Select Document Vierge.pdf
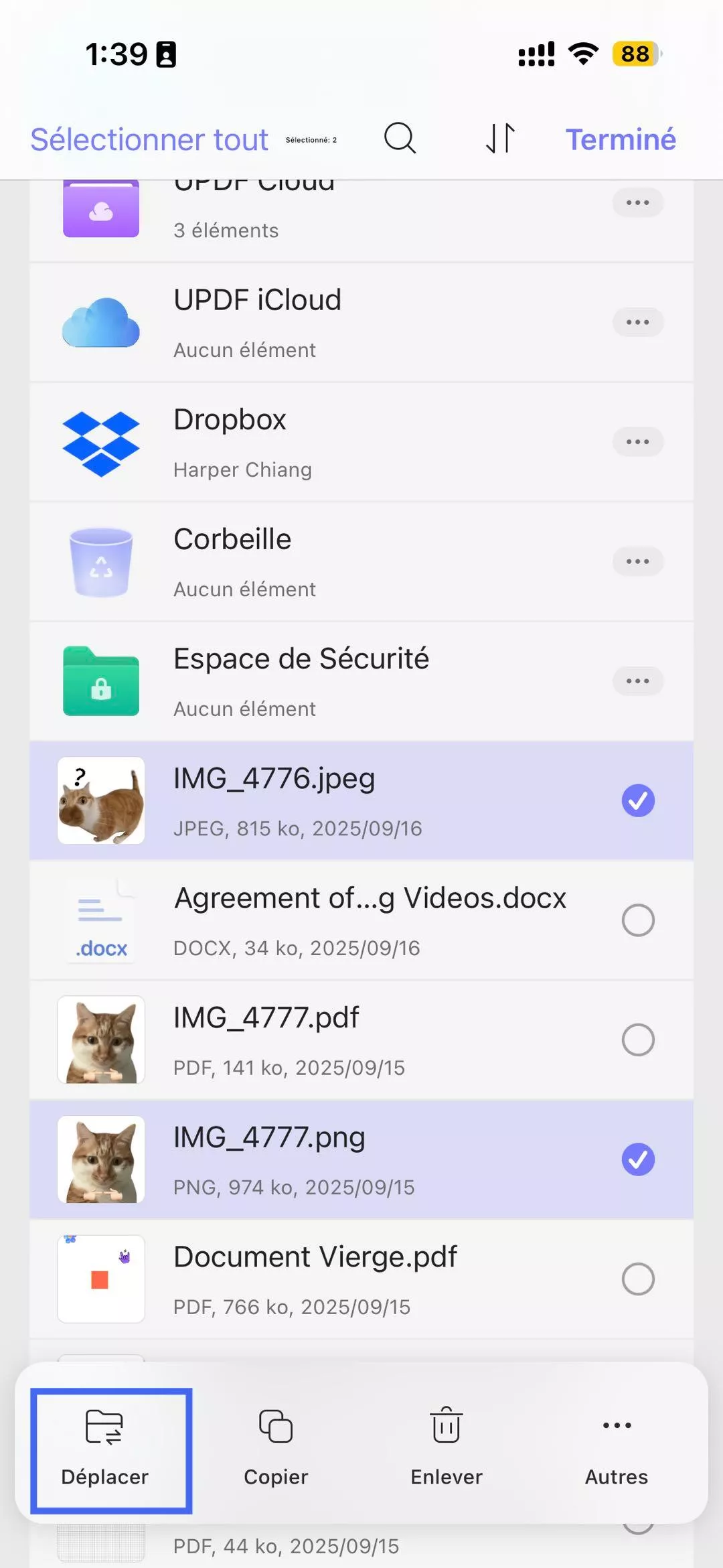723x1568 pixels. 637,1279
